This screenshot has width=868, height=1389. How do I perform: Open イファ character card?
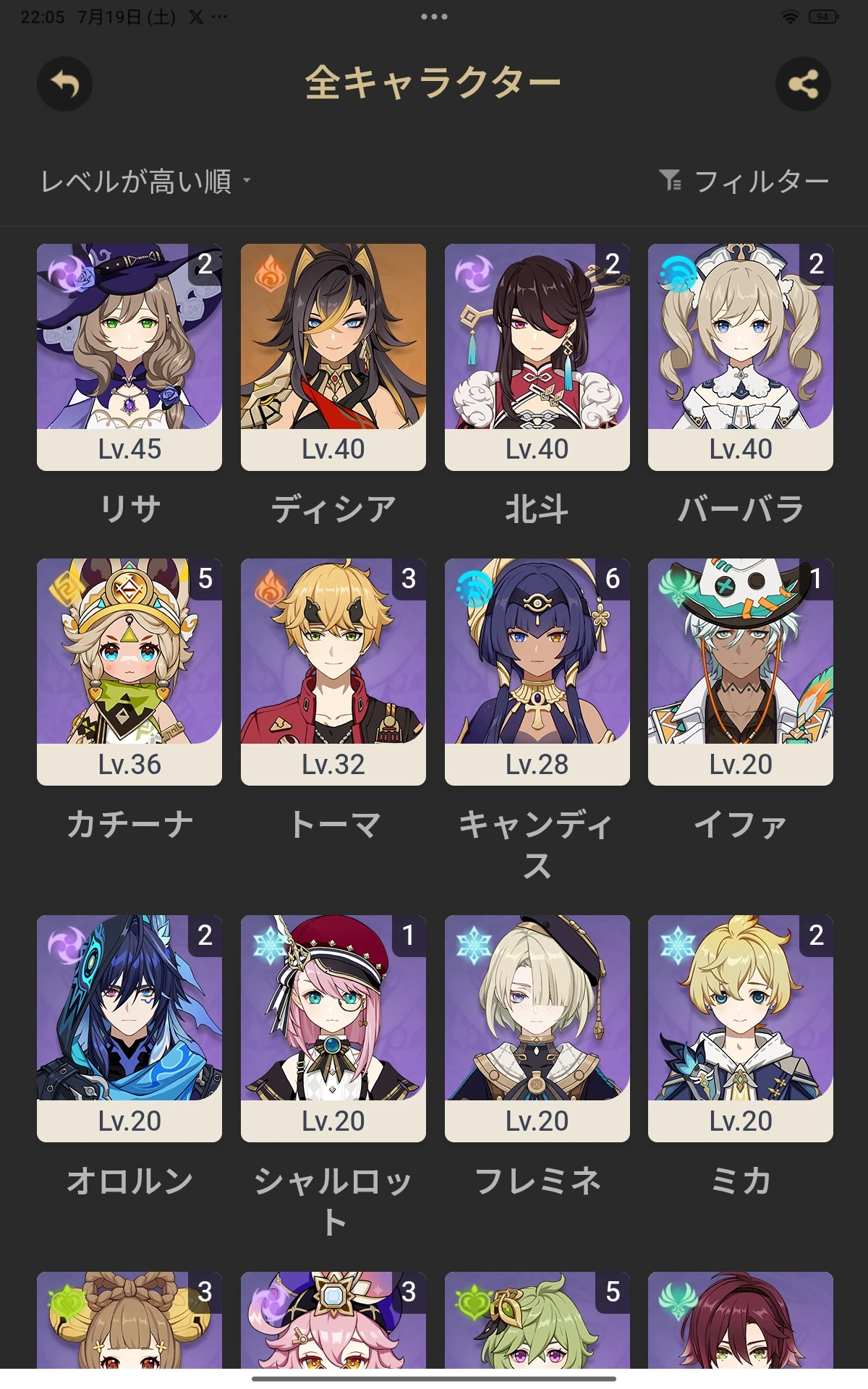point(741,671)
